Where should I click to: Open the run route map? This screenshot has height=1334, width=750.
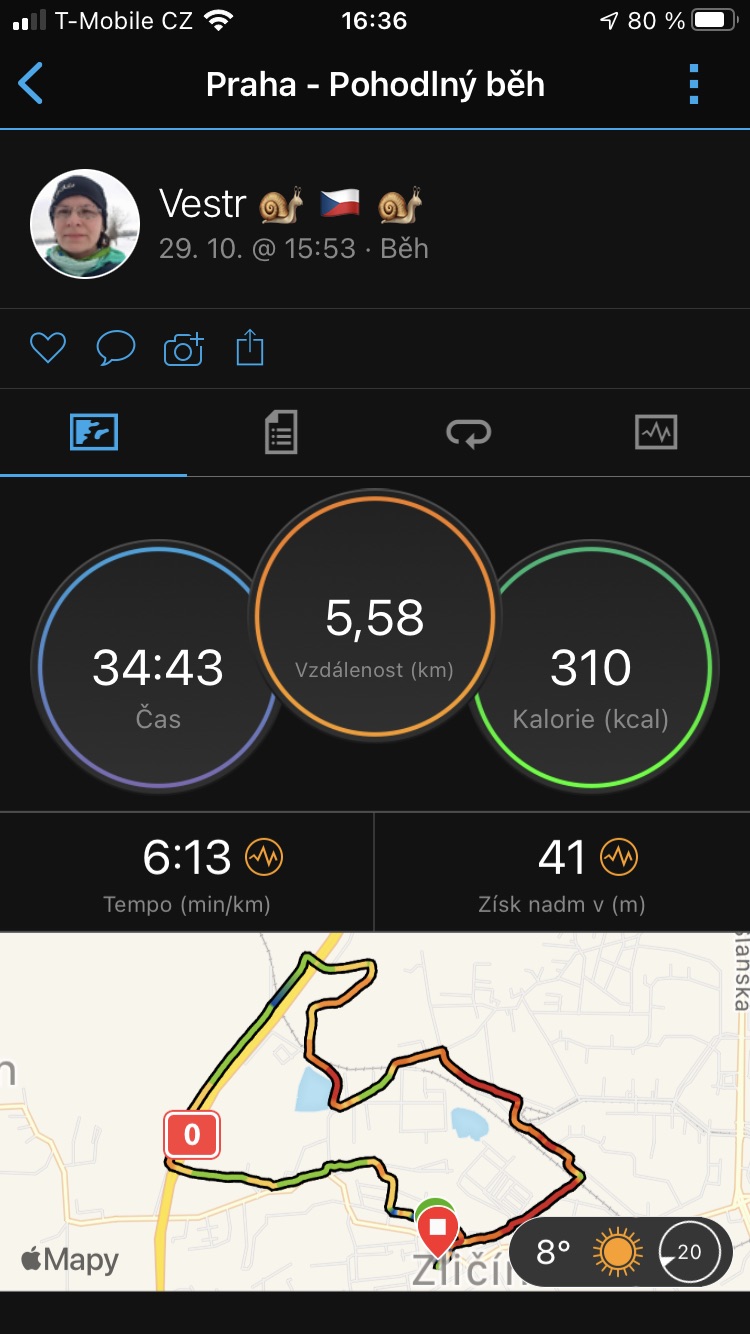pyautogui.click(x=375, y=1111)
